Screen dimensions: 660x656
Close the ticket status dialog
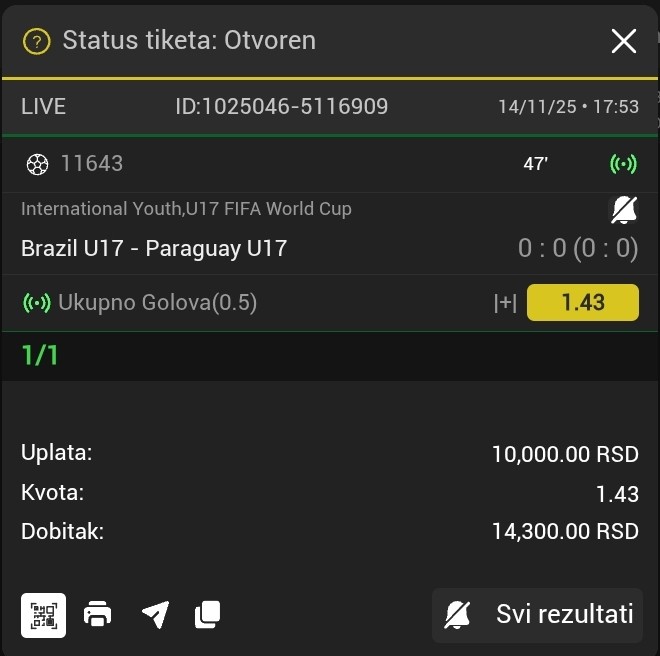623,41
